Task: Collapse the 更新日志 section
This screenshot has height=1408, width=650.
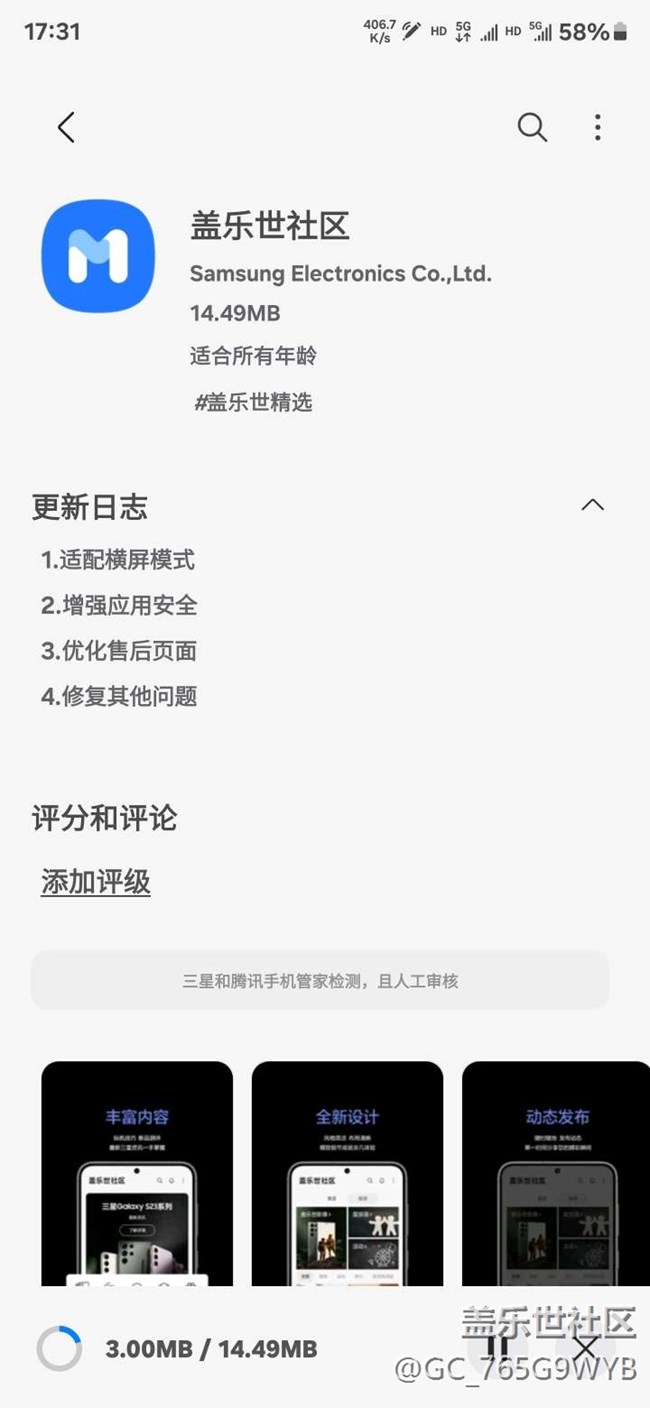Action: [x=592, y=505]
